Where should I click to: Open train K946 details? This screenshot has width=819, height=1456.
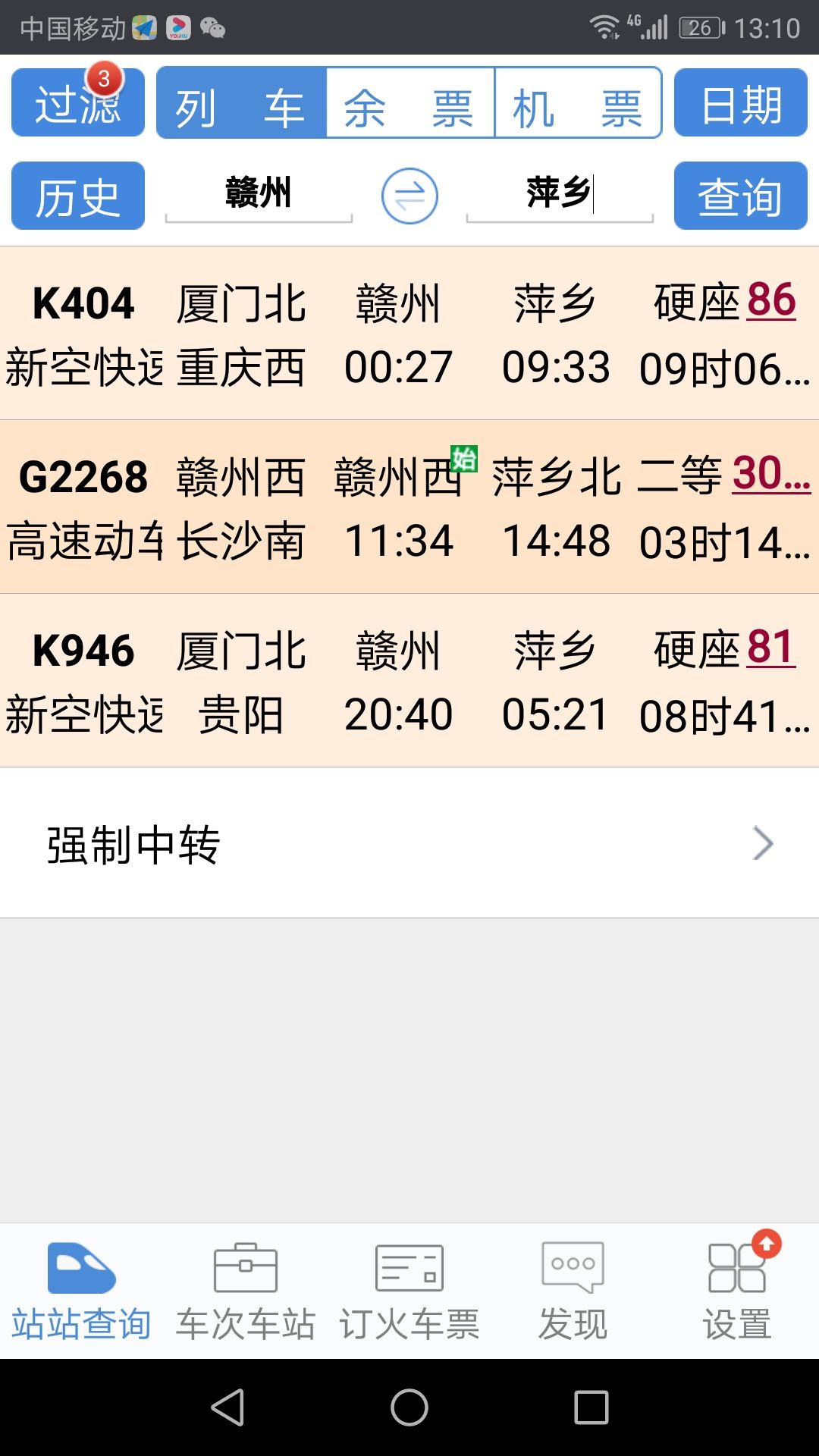coord(409,680)
